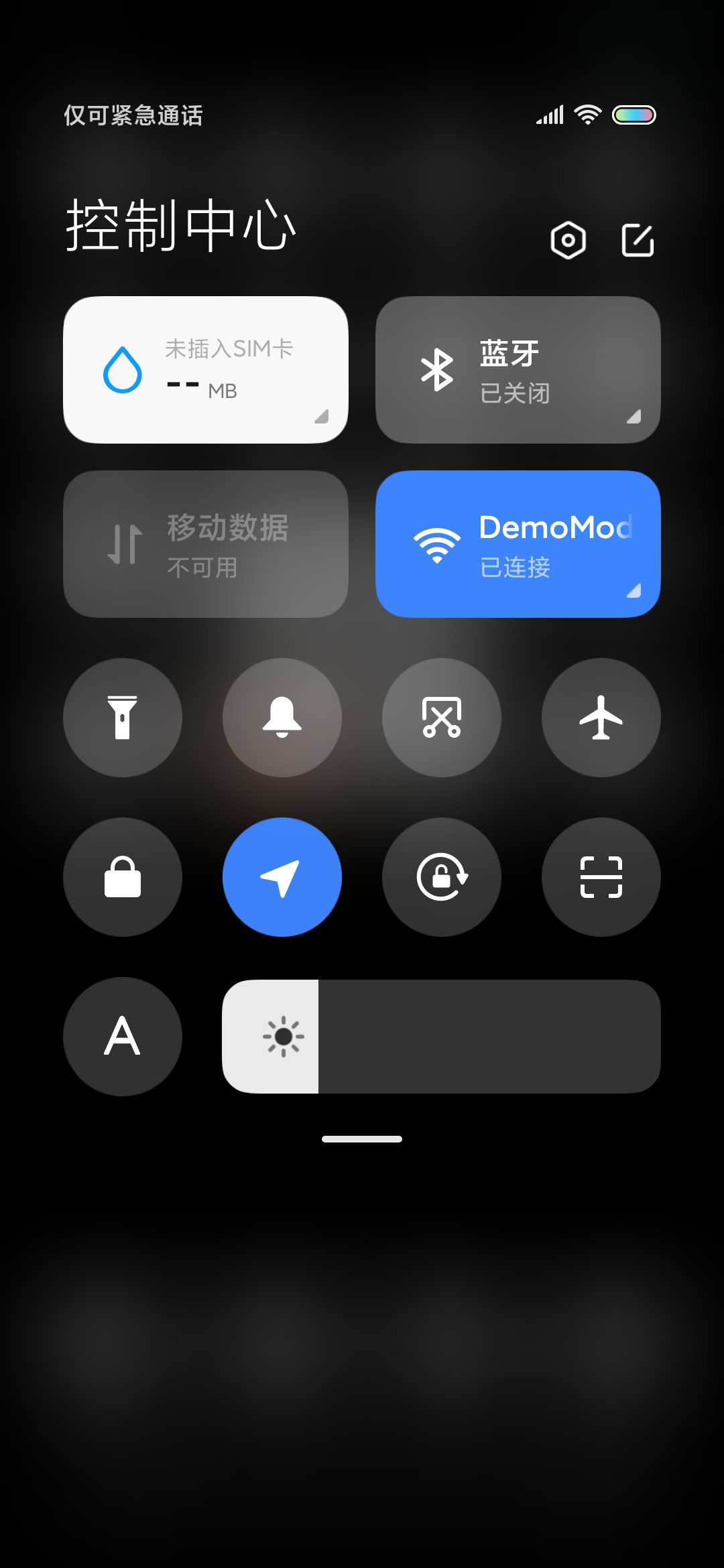Screen dimensions: 724x1568
Task: Enable airplane mode
Action: 601,718
